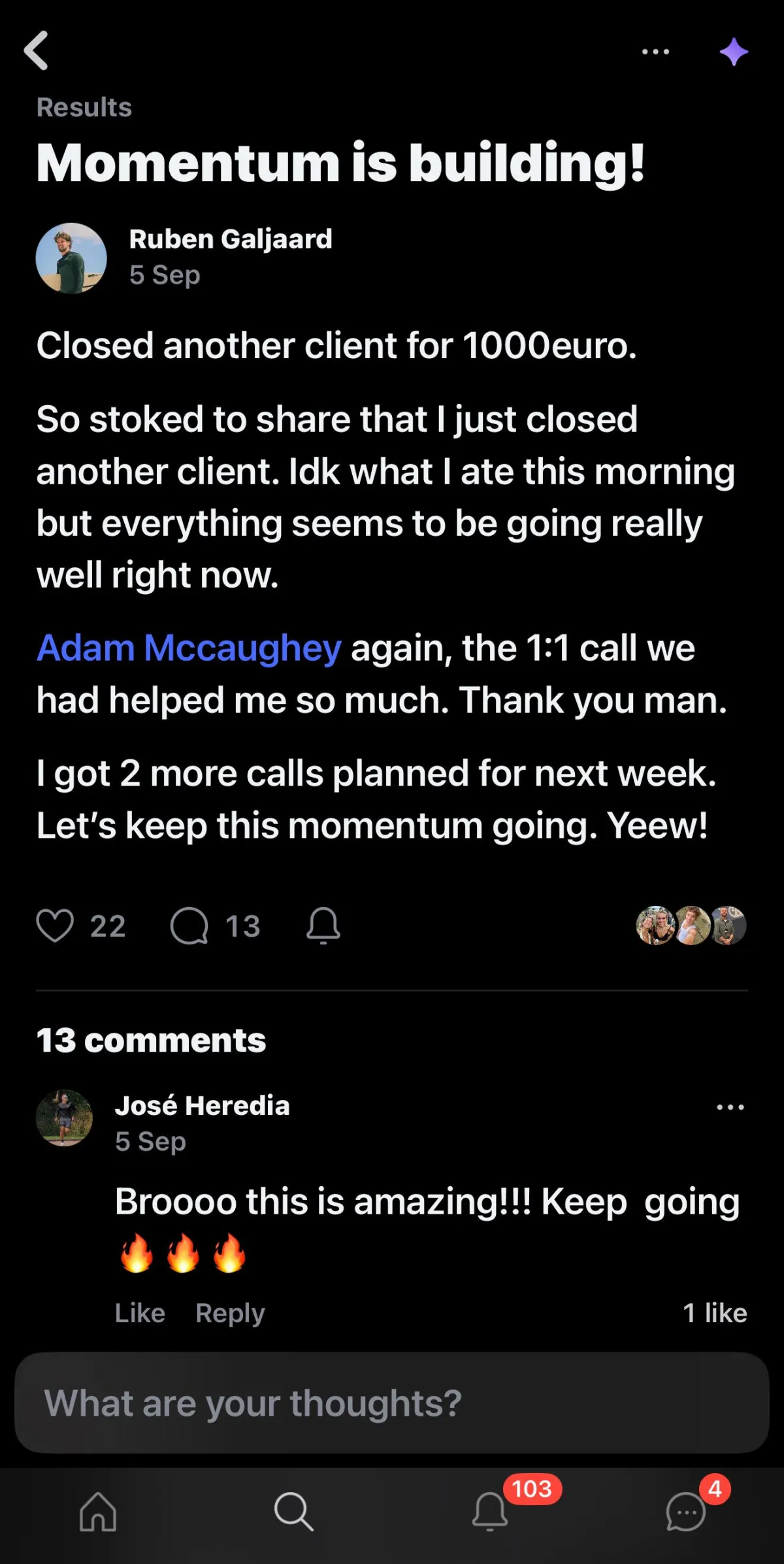Focus the "What are your thoughts?" field
The image size is (784, 1564).
[x=392, y=1403]
